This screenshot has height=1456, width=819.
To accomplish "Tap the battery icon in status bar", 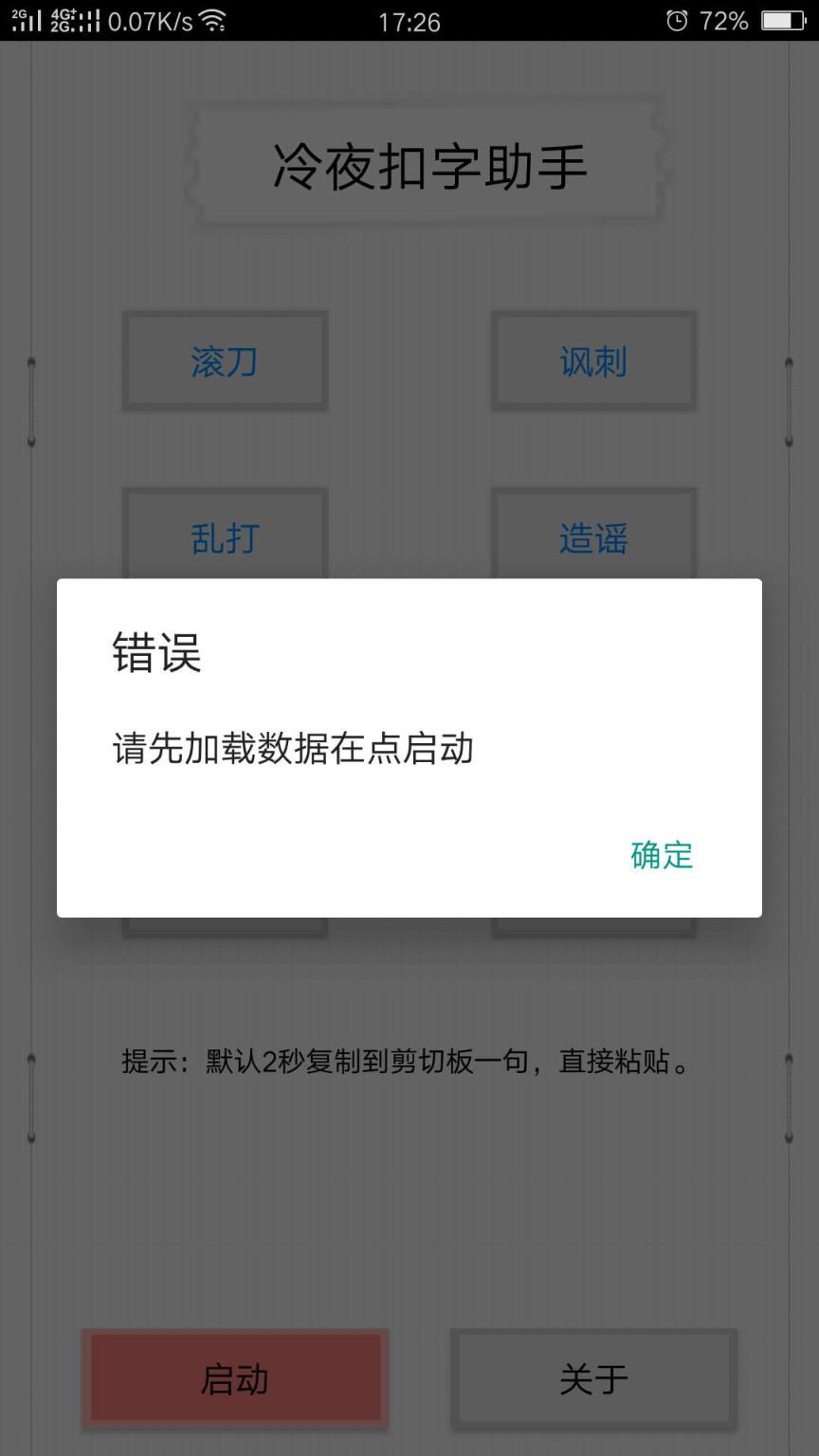I will [x=783, y=19].
